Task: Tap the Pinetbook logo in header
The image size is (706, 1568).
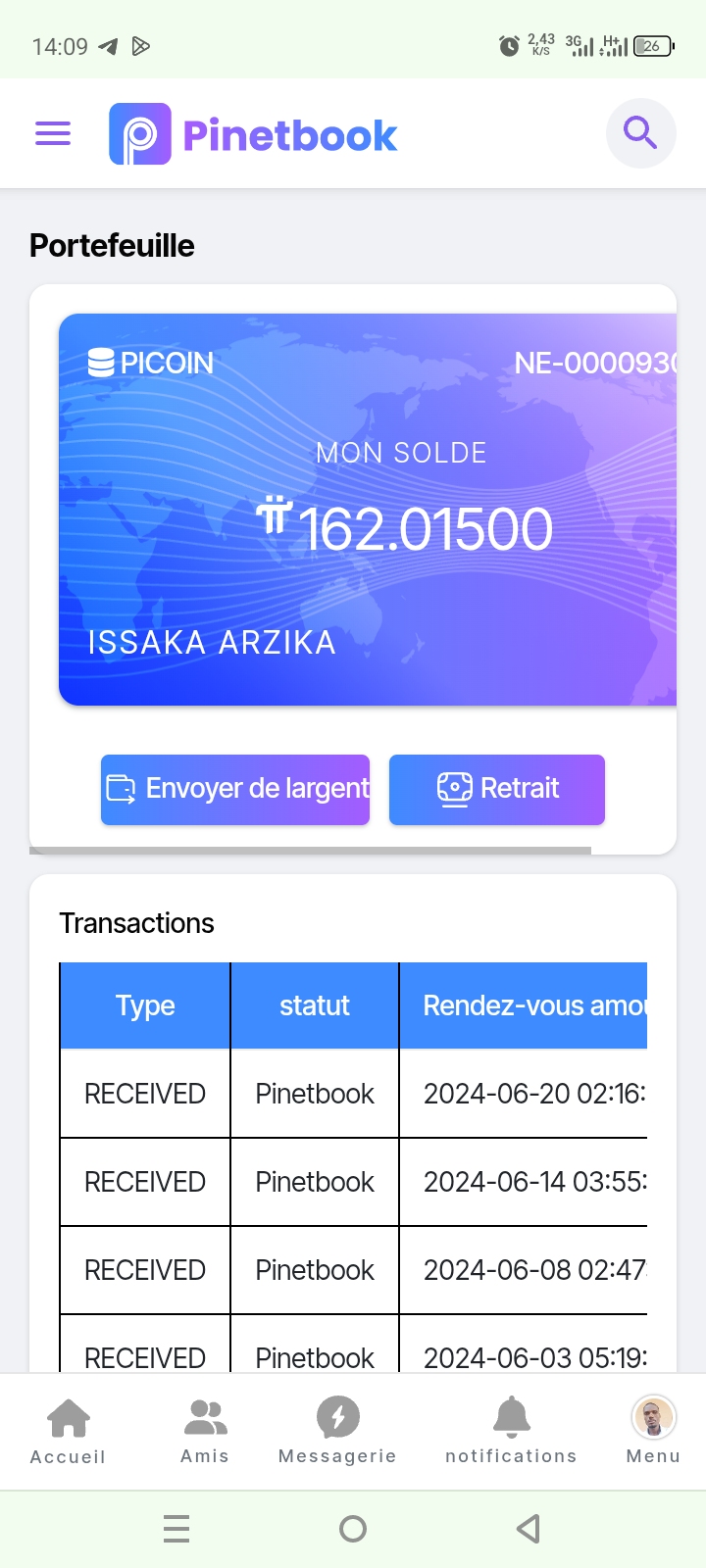Action: click(x=253, y=134)
